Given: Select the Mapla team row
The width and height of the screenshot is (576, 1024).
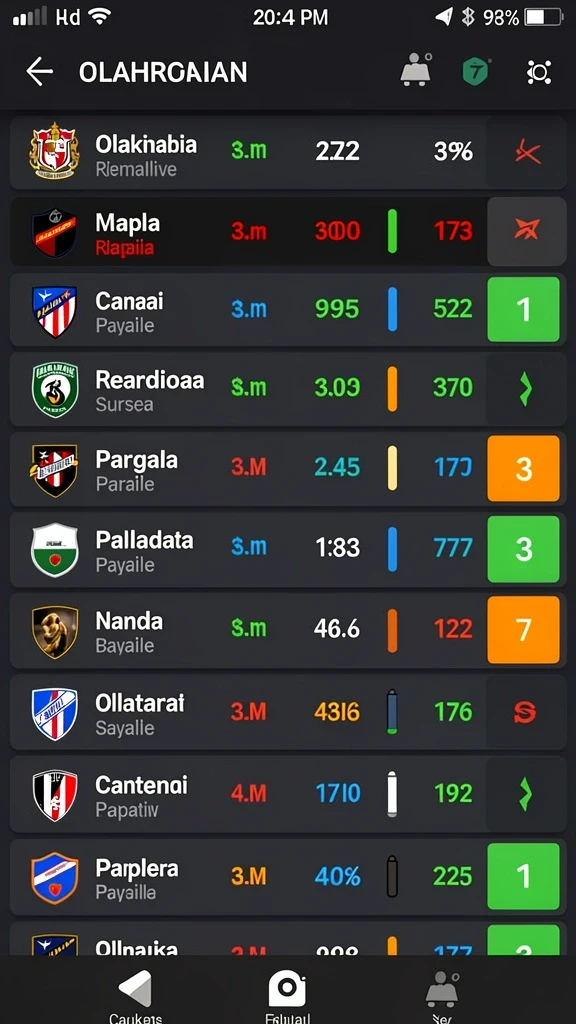Looking at the screenshot, I should 288,231.
